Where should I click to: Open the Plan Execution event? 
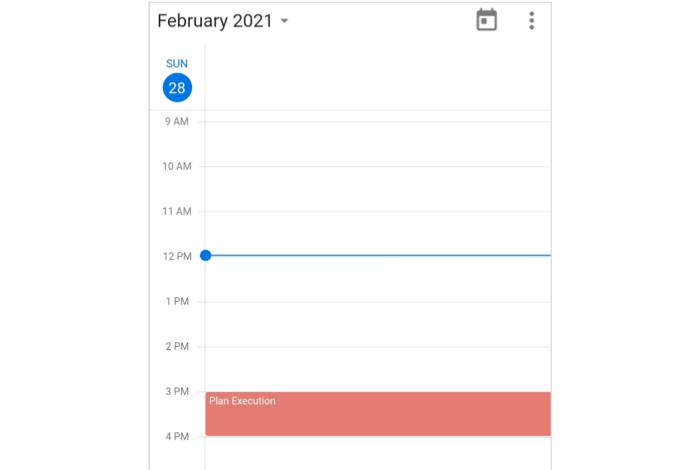(378, 414)
